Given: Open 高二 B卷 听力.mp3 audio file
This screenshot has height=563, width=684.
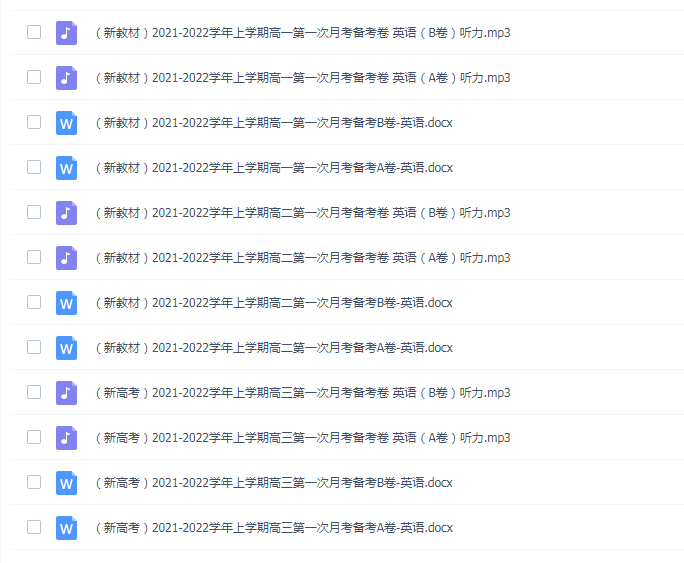Looking at the screenshot, I should [x=302, y=212].
